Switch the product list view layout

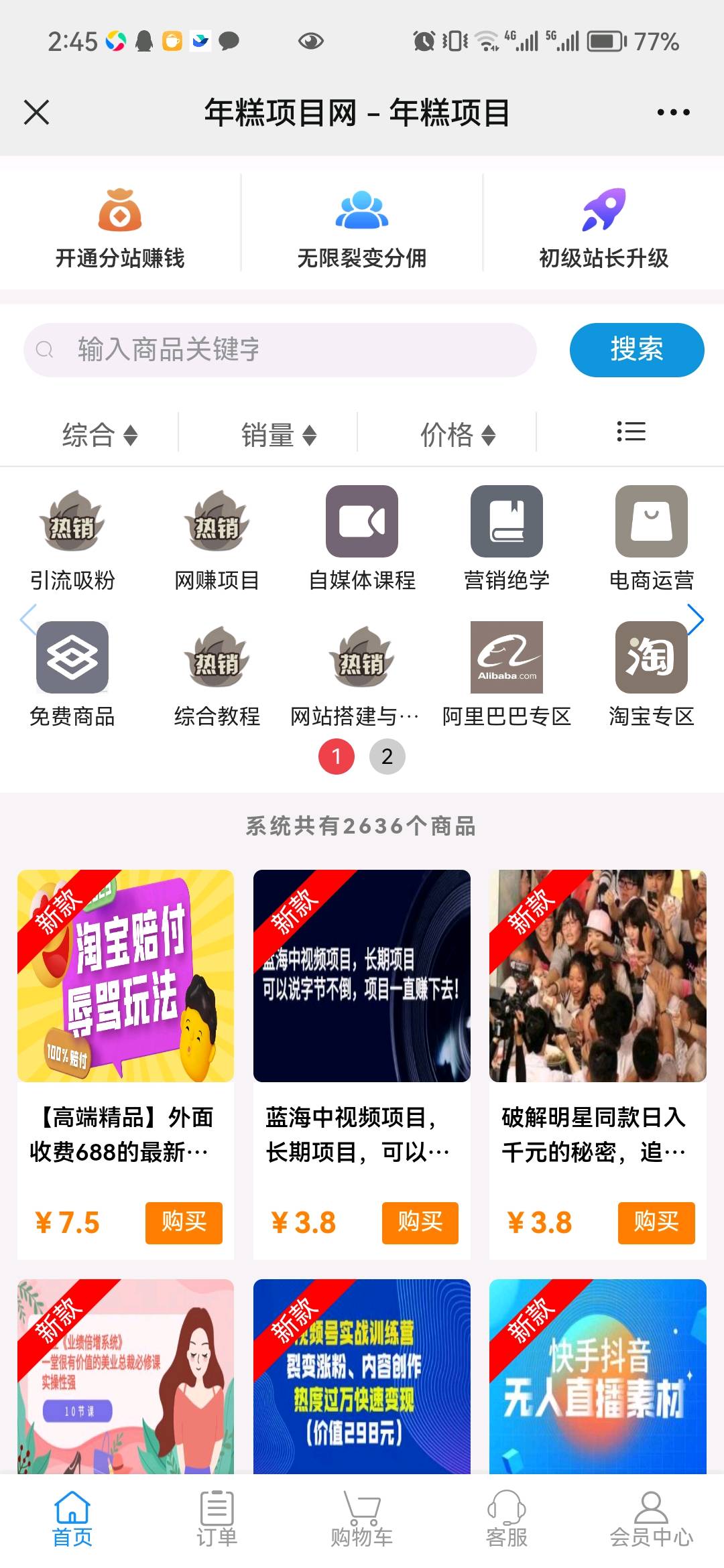click(x=631, y=432)
